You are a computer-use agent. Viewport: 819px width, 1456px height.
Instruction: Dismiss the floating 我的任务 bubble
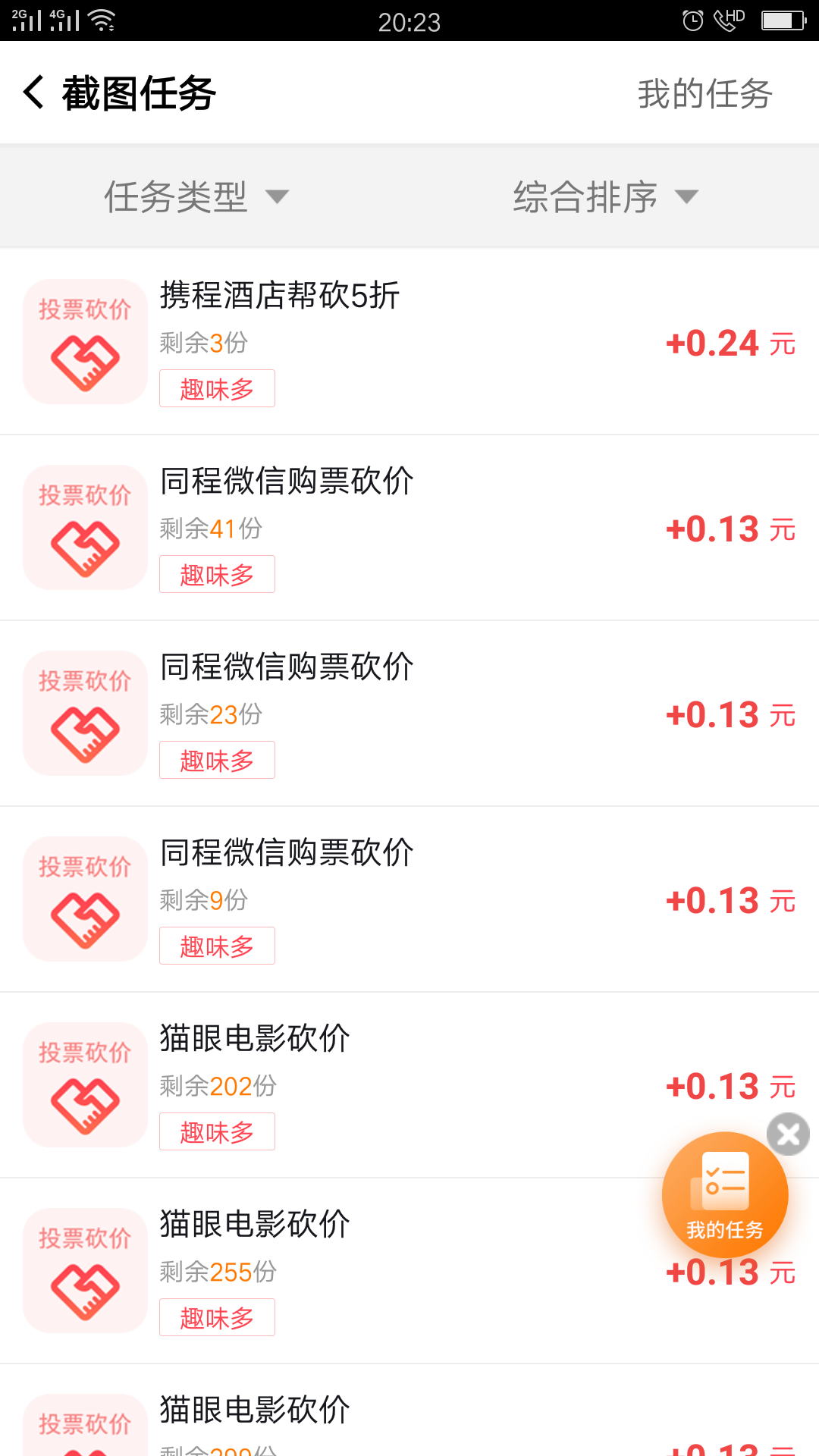click(x=789, y=1134)
